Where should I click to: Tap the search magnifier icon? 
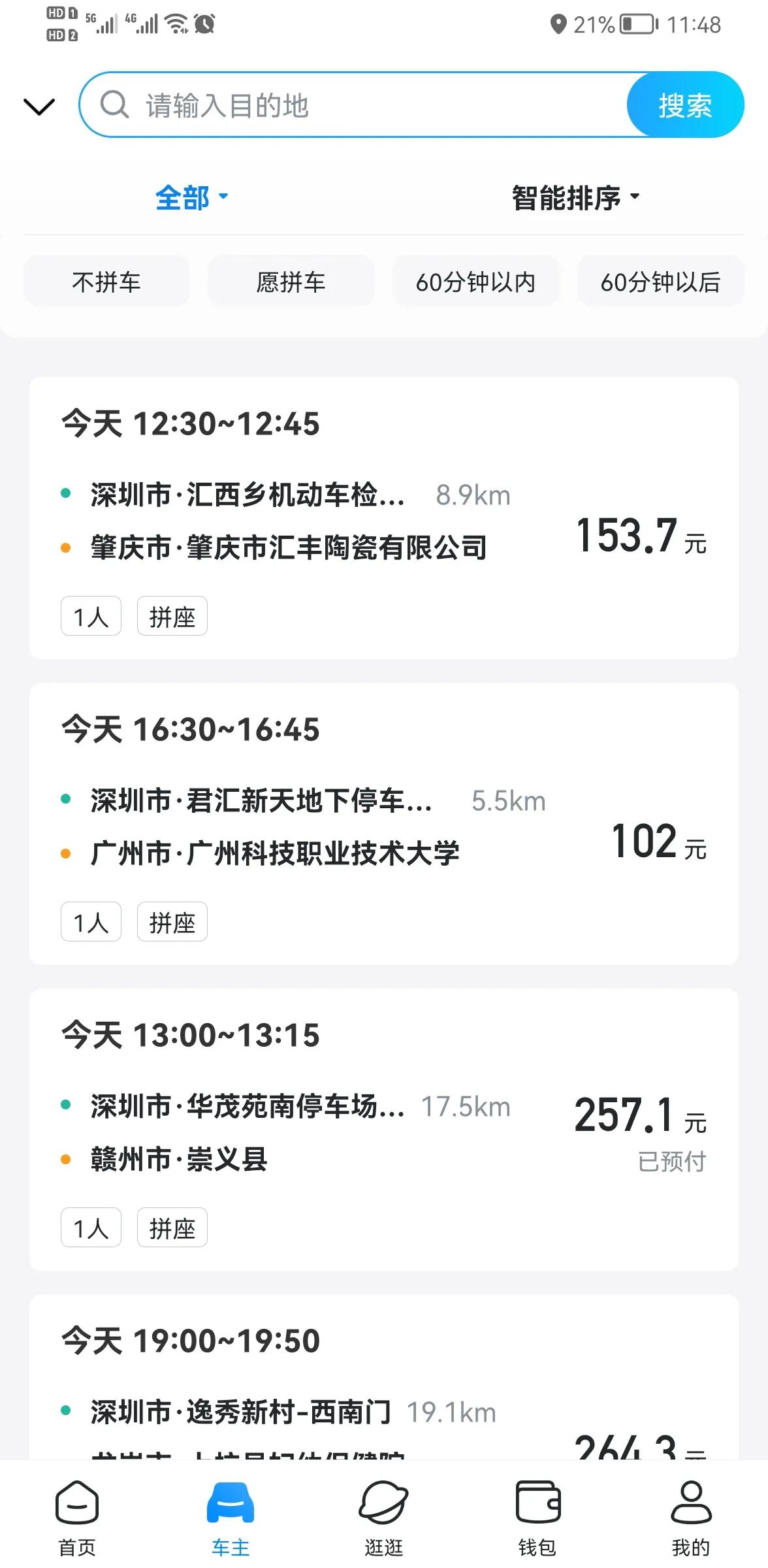(x=114, y=105)
